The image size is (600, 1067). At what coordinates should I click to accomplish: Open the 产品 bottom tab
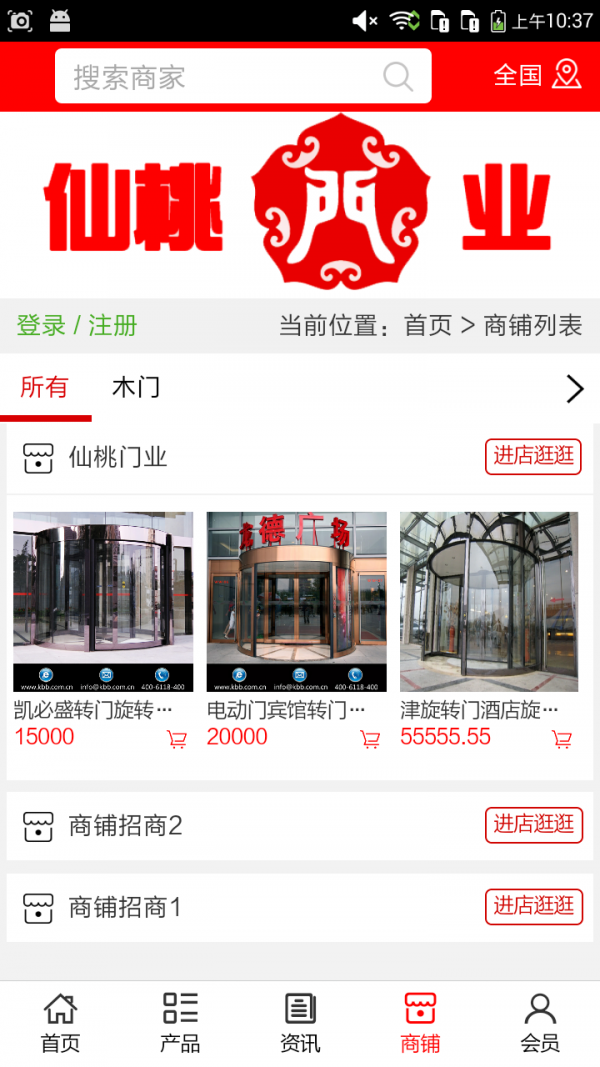coord(180,1023)
